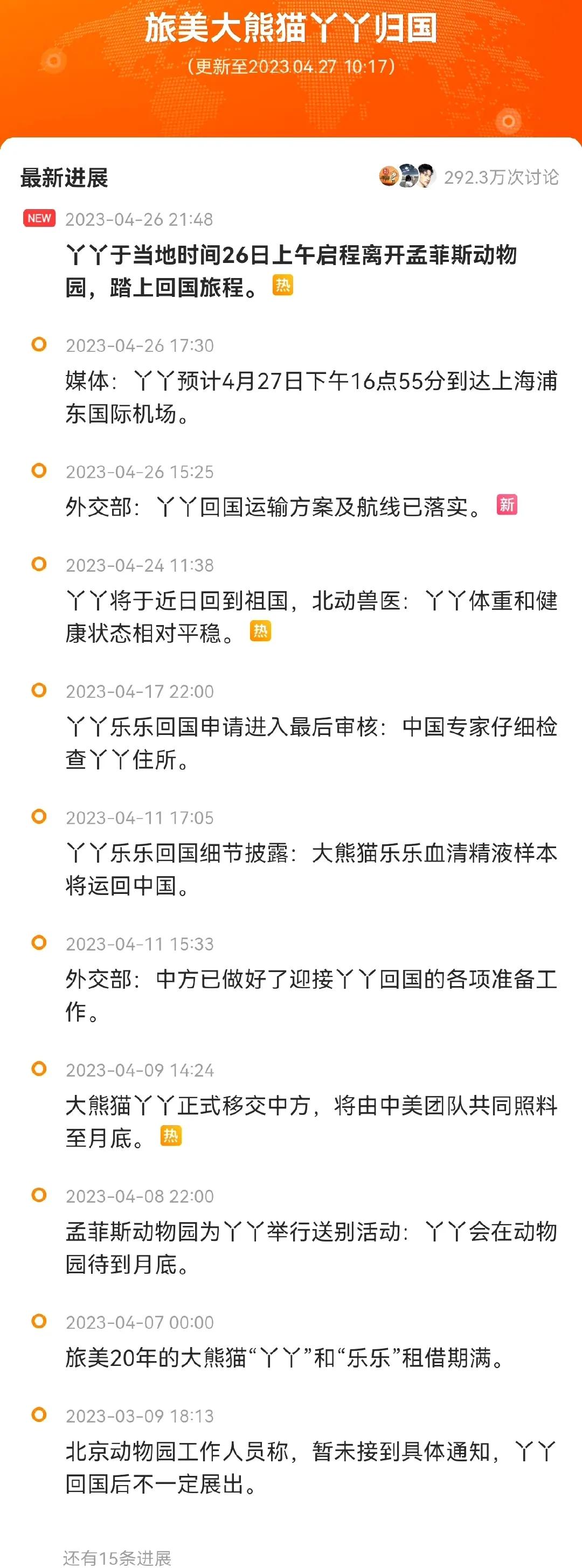582x1568 pixels.
Task: Click the 热 icon on the 04-24 health update
Action: [x=262, y=631]
